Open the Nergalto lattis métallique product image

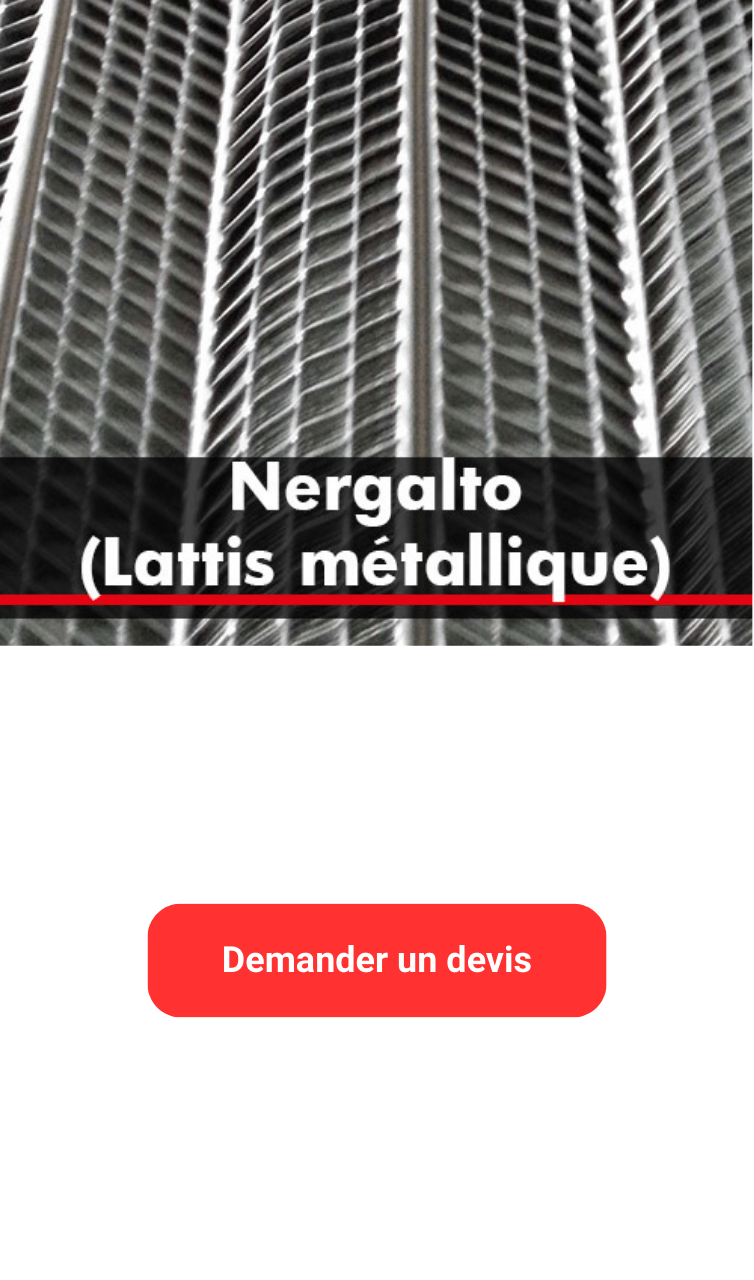point(377,320)
